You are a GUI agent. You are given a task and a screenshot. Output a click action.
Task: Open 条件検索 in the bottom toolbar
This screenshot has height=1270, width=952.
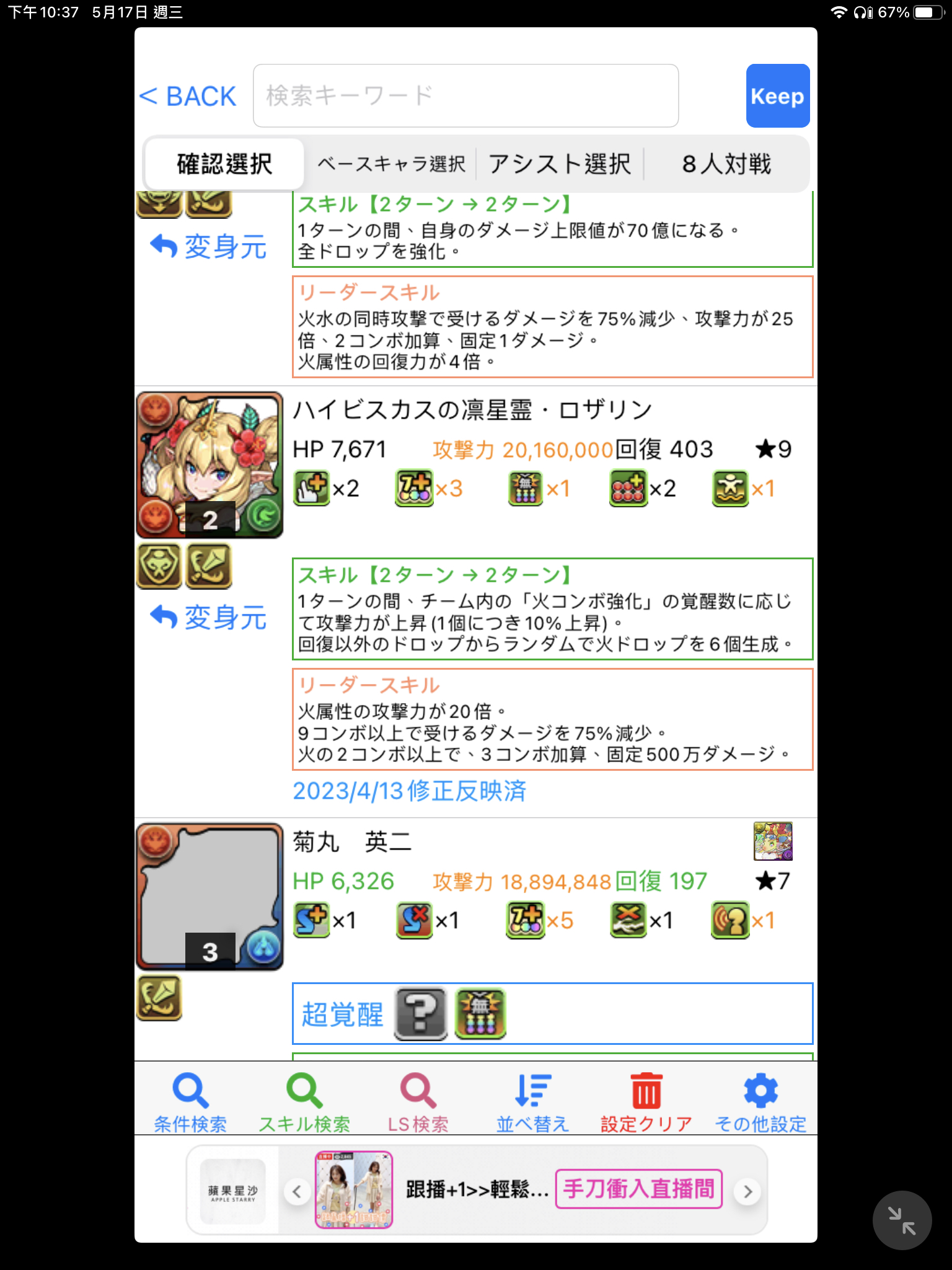(190, 1103)
